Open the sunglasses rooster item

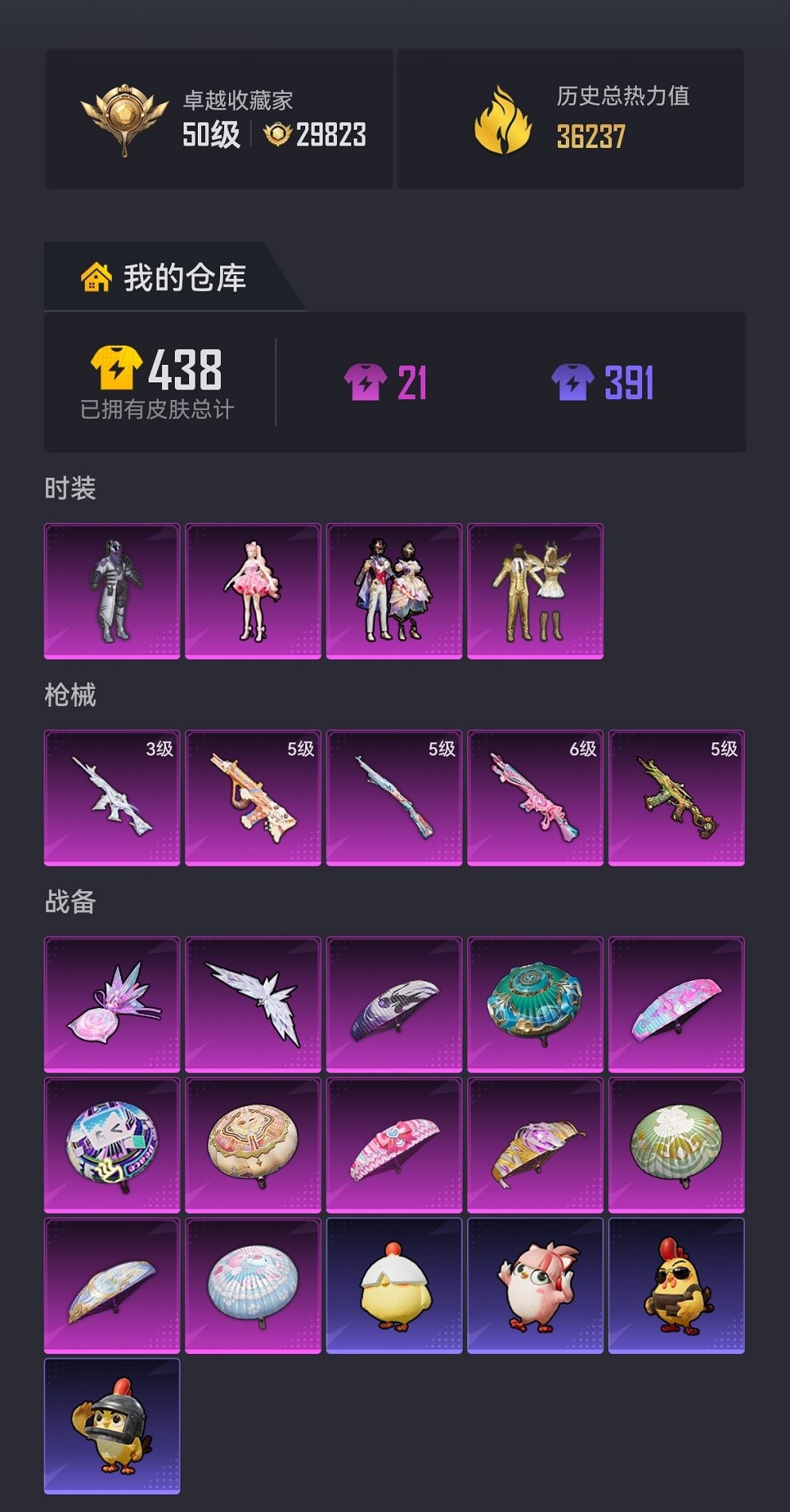click(x=676, y=1285)
